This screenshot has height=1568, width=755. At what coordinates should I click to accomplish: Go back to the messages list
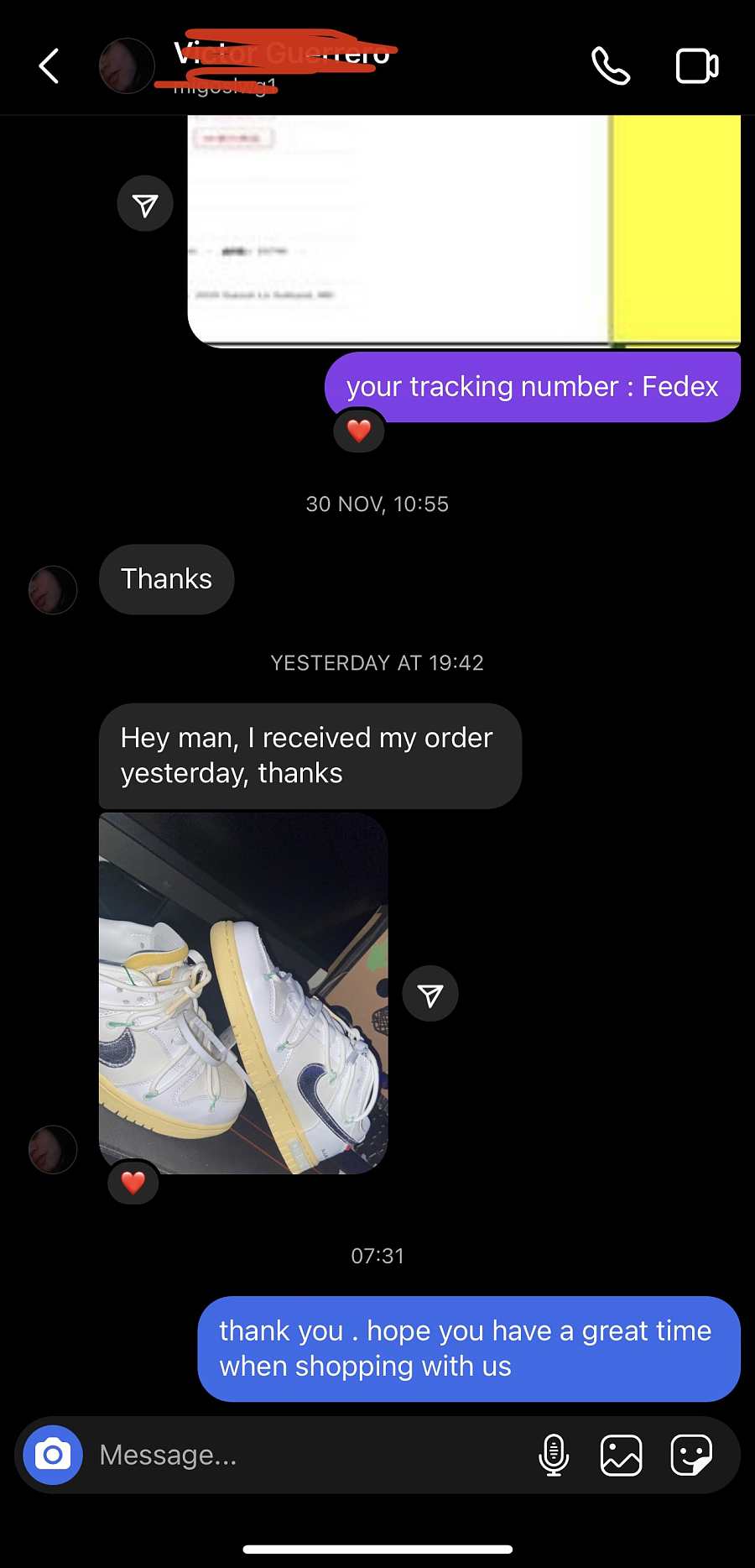tap(49, 65)
